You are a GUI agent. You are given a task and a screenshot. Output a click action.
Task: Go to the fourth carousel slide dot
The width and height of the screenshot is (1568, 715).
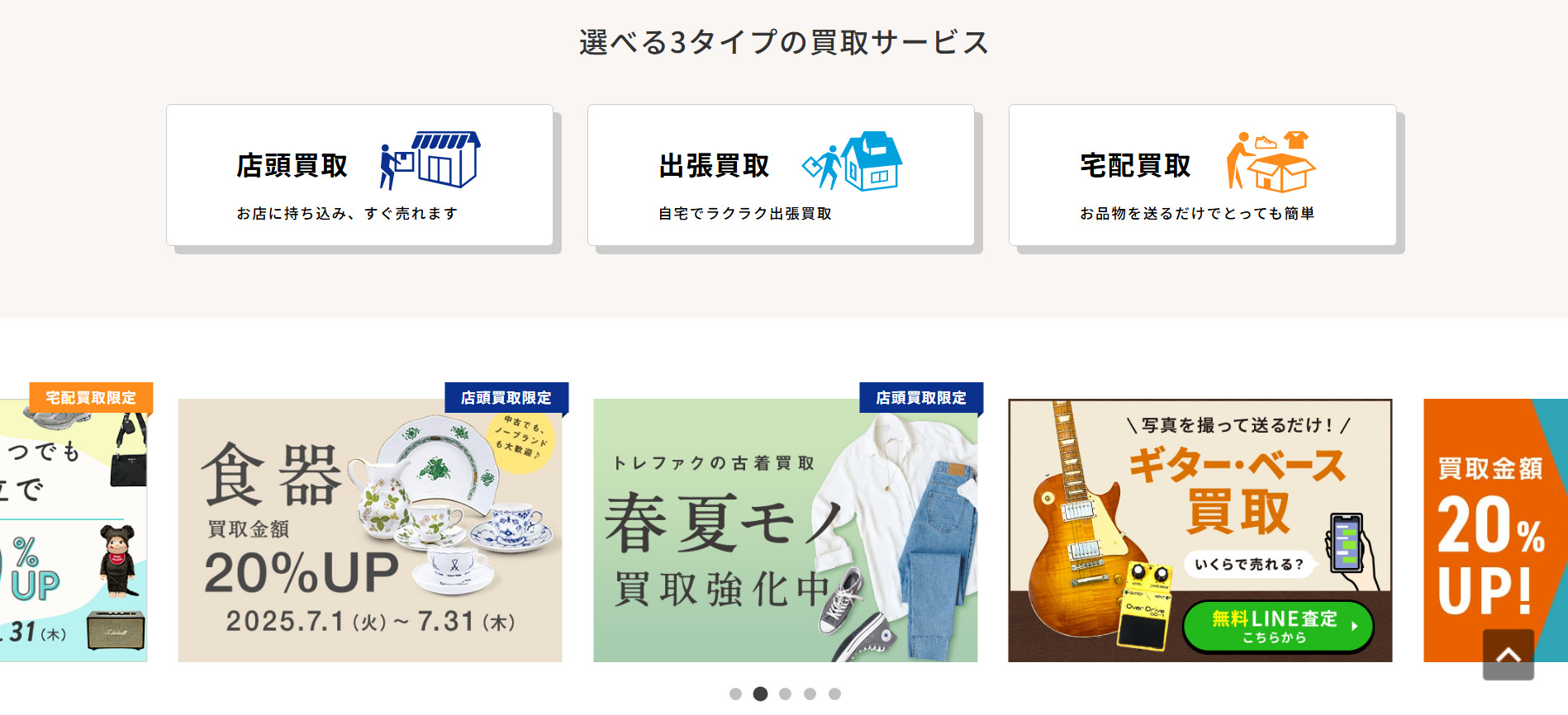pos(810,694)
